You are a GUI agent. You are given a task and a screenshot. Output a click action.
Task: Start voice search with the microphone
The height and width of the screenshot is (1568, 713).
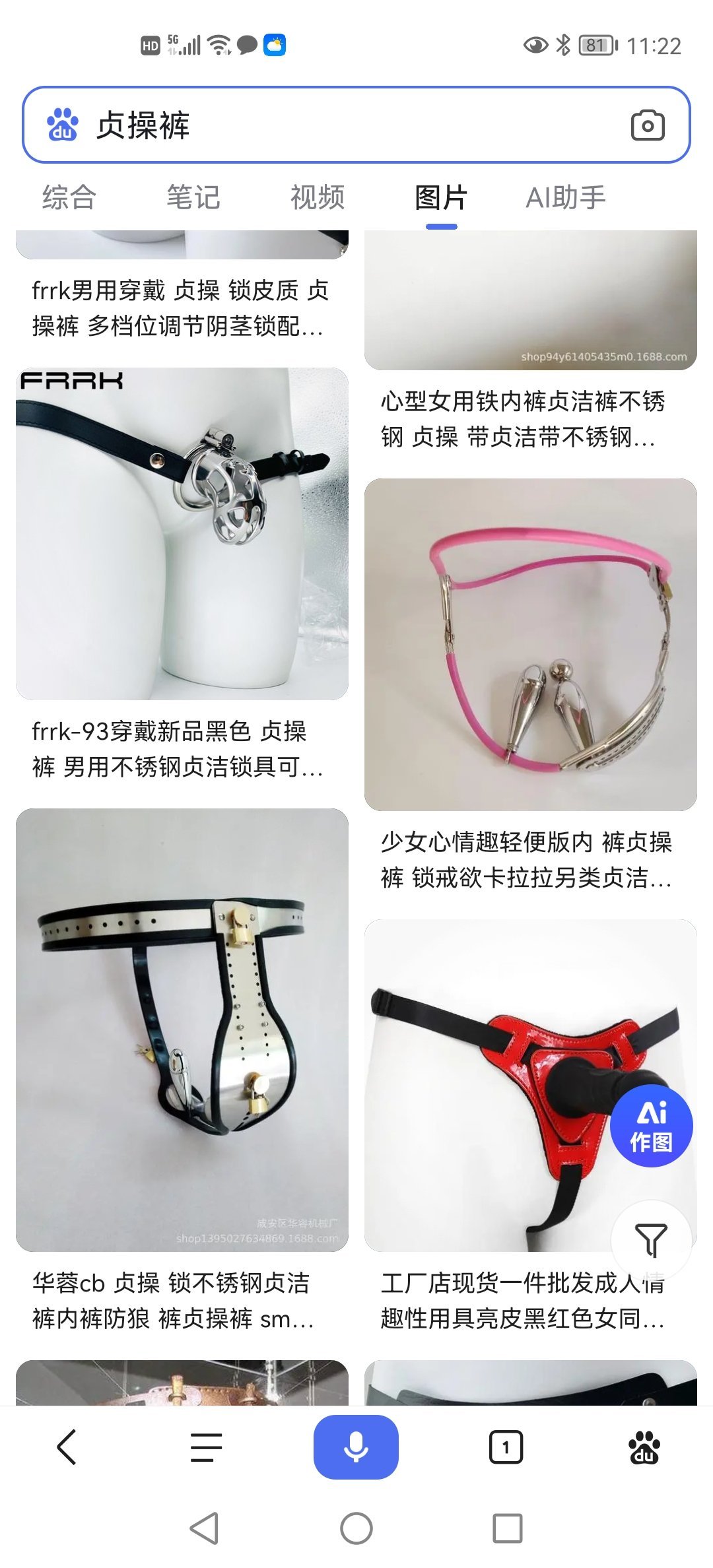point(356,1447)
